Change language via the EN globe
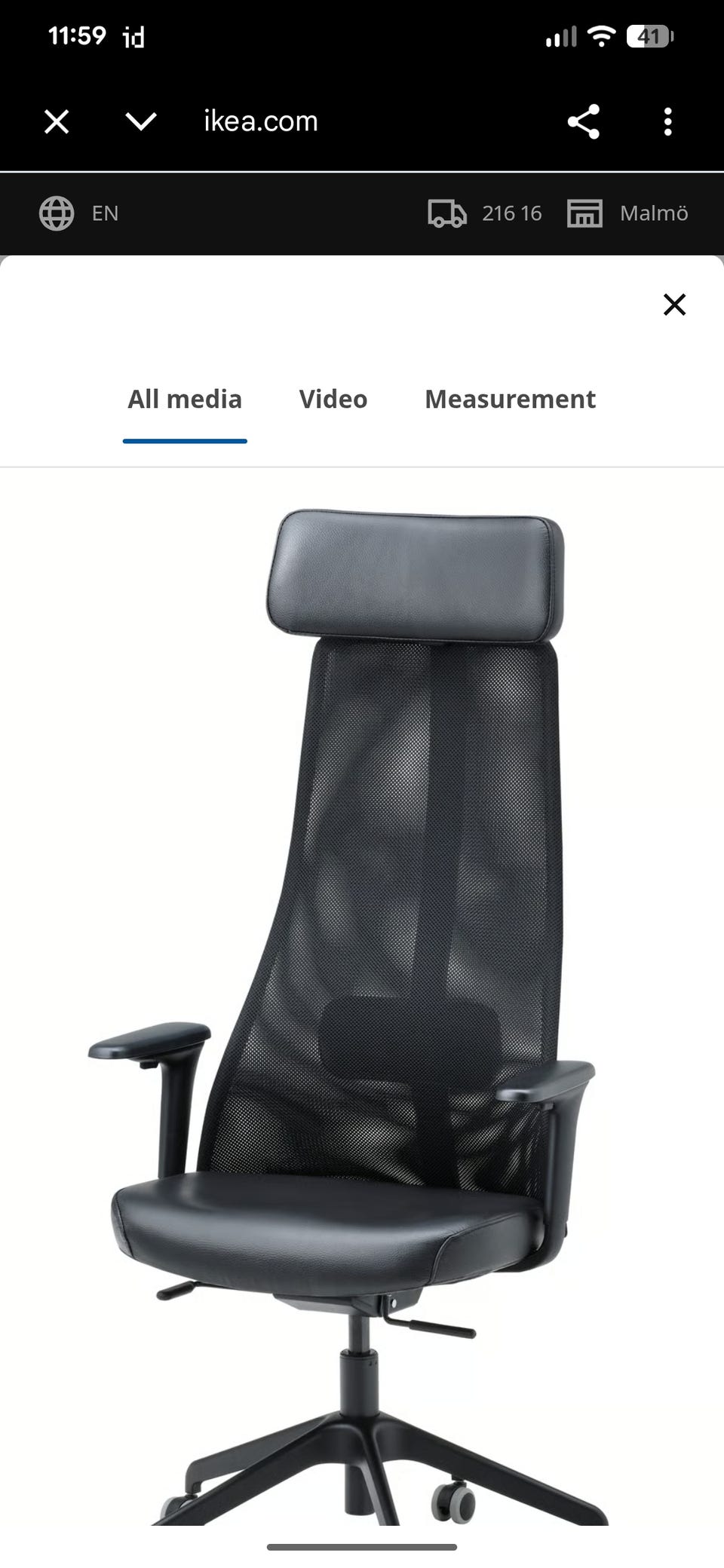Viewport: 724px width, 1568px height. click(x=78, y=213)
